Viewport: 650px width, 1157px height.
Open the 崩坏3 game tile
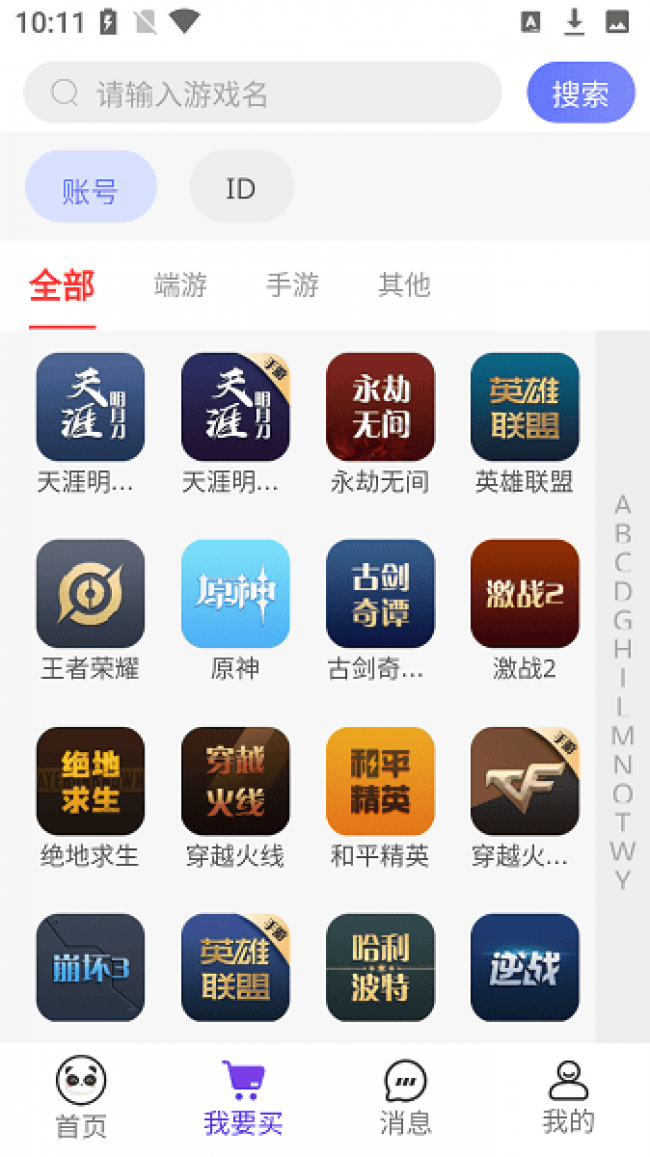point(90,967)
